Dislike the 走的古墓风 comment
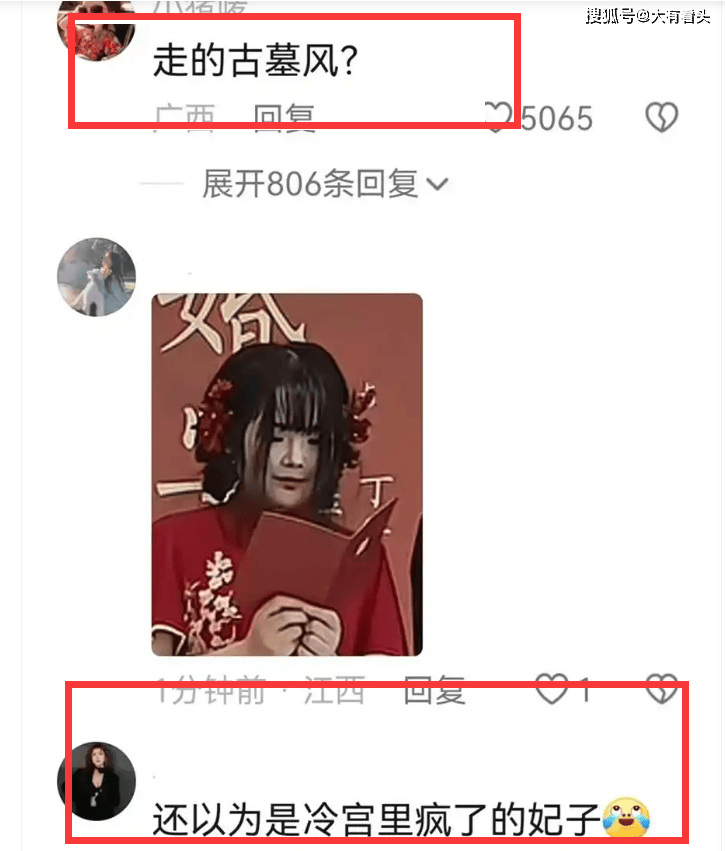The width and height of the screenshot is (725, 851). (660, 118)
